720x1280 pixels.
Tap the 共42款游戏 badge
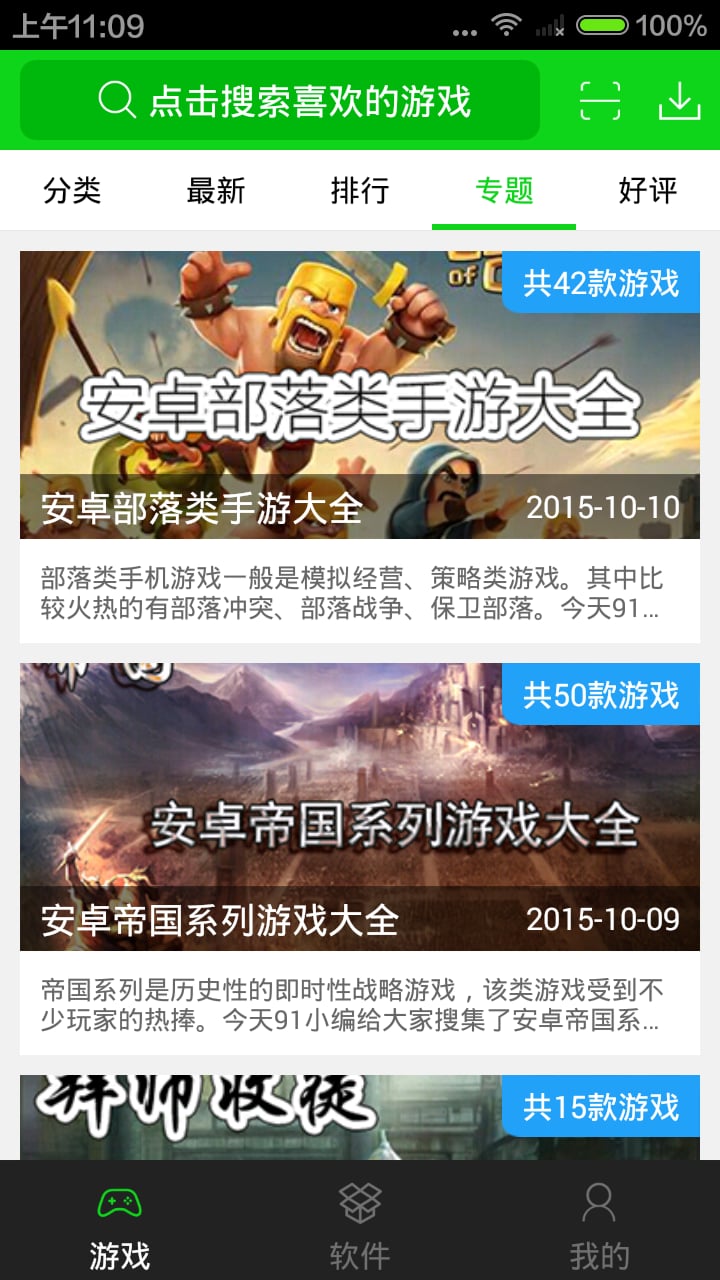(601, 284)
